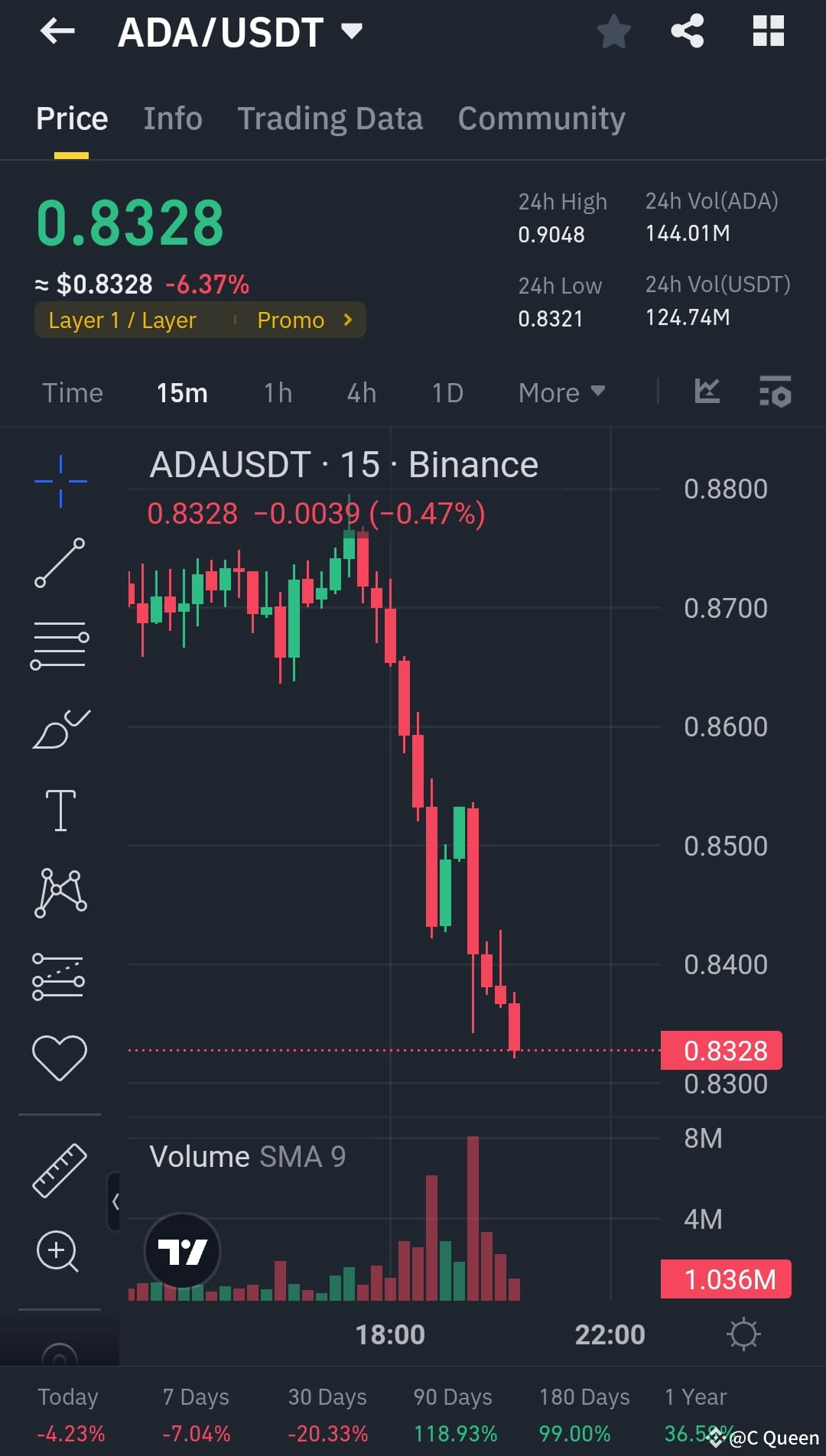Click the chart style line icon
Screen dimensions: 826x1456
point(707,392)
